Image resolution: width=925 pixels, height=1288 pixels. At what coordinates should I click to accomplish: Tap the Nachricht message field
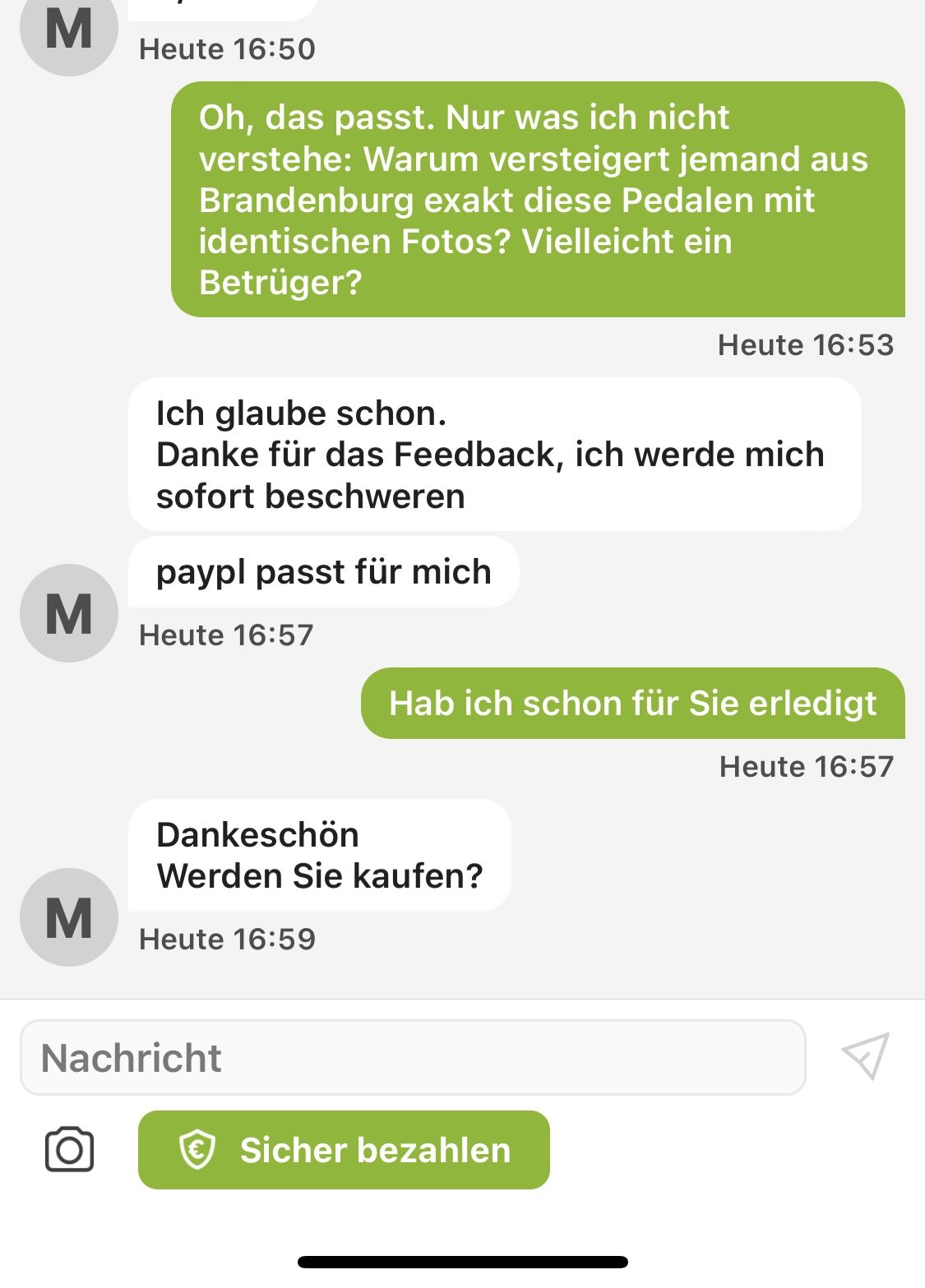(411, 1058)
